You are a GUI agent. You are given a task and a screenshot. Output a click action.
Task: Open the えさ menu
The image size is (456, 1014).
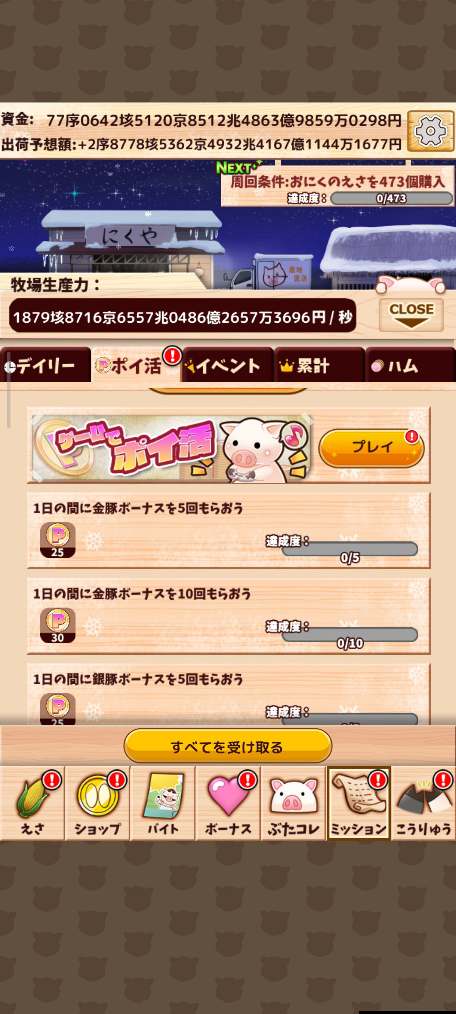[32, 803]
